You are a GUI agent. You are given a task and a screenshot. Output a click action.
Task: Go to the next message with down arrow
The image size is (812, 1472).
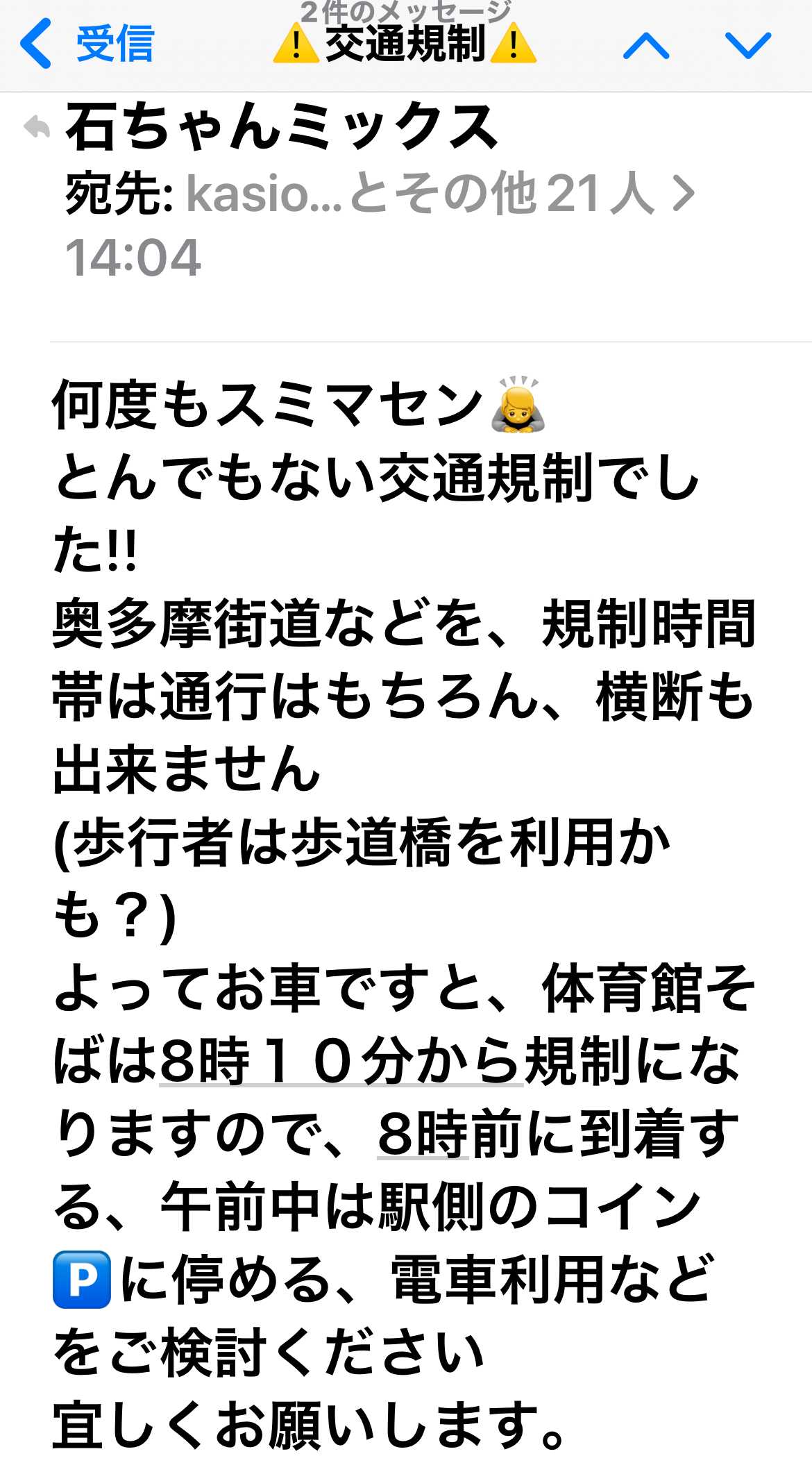pyautogui.click(x=747, y=46)
